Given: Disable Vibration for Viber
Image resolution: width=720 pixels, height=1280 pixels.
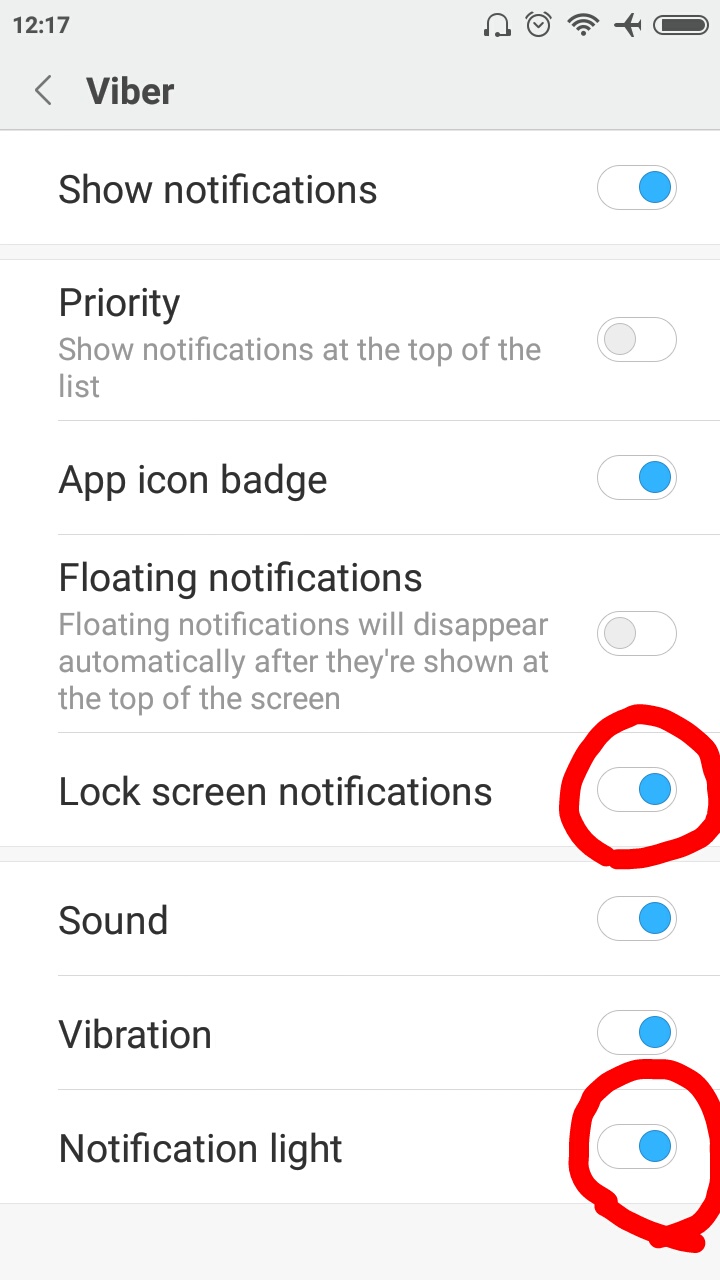Looking at the screenshot, I should pos(637,1032).
